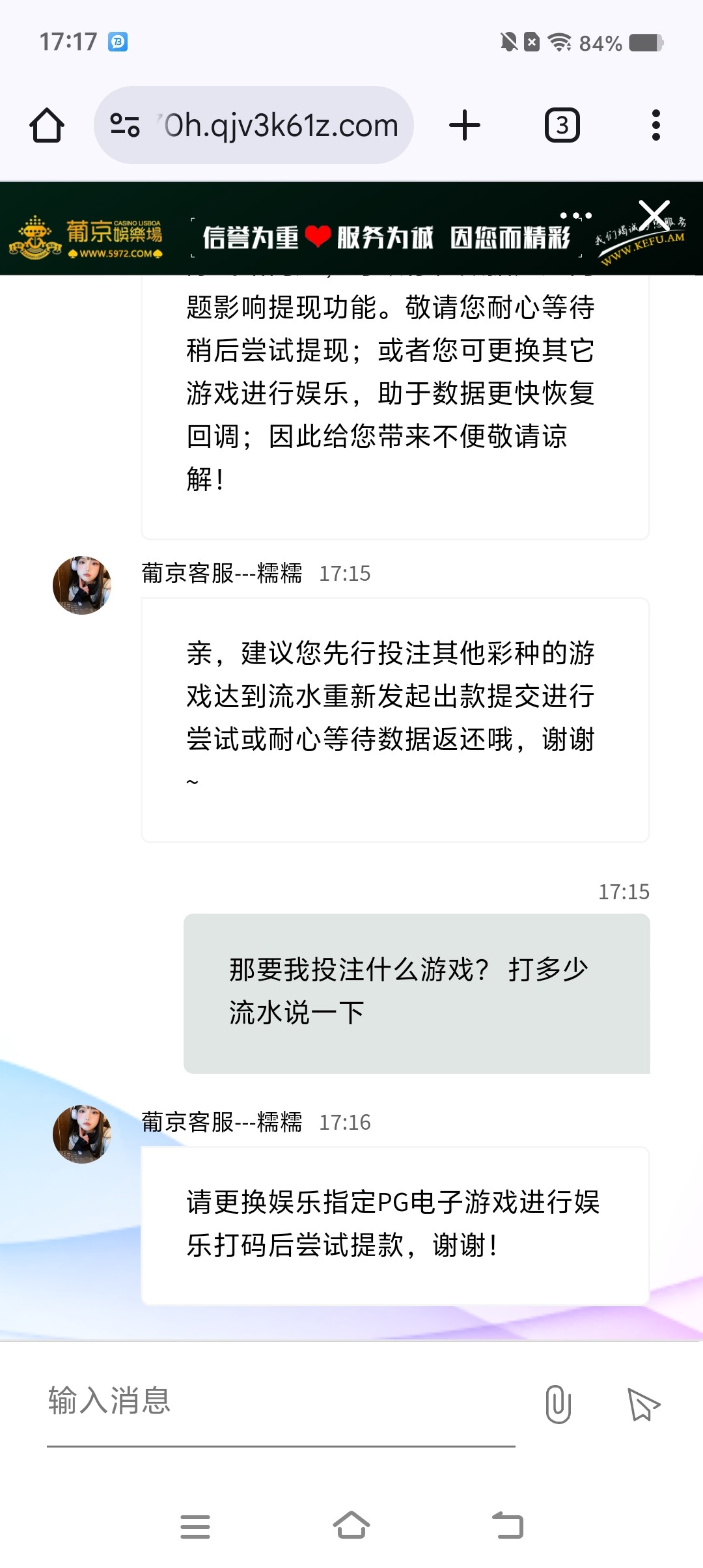The width and height of the screenshot is (703, 1568).
Task: Open site info icon in address bar
Action: click(x=125, y=125)
